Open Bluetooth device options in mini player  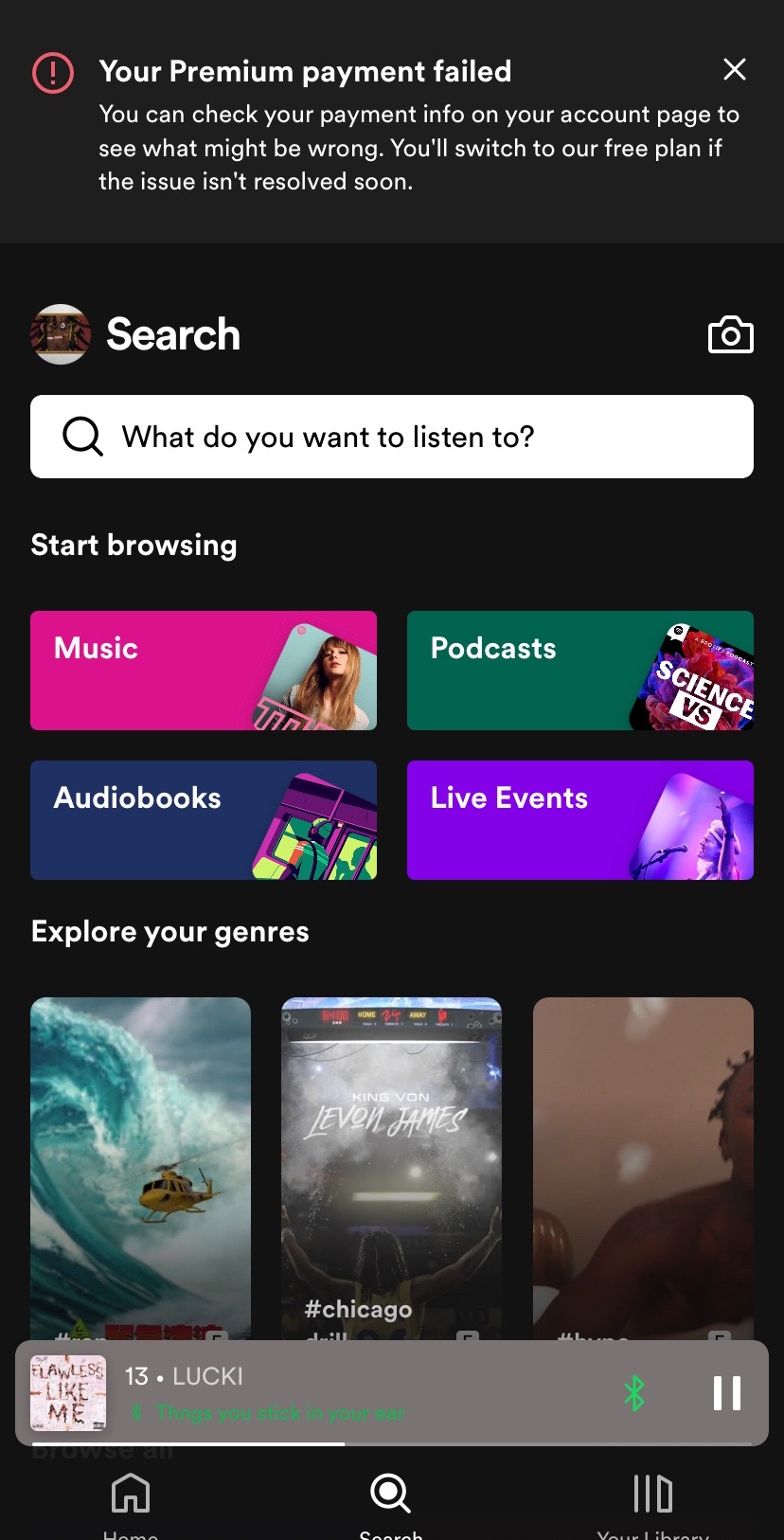634,1393
